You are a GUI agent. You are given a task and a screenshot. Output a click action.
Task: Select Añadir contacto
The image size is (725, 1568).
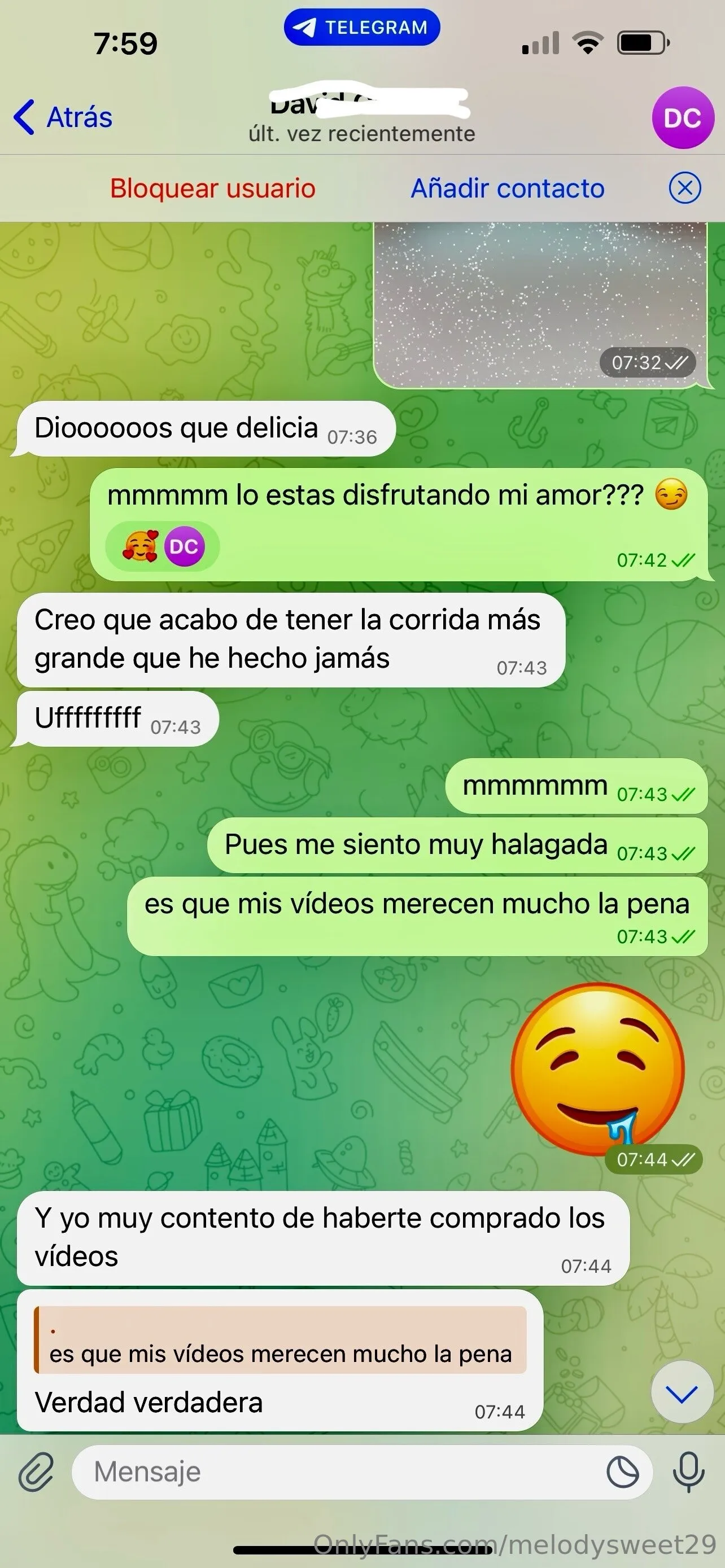click(508, 188)
